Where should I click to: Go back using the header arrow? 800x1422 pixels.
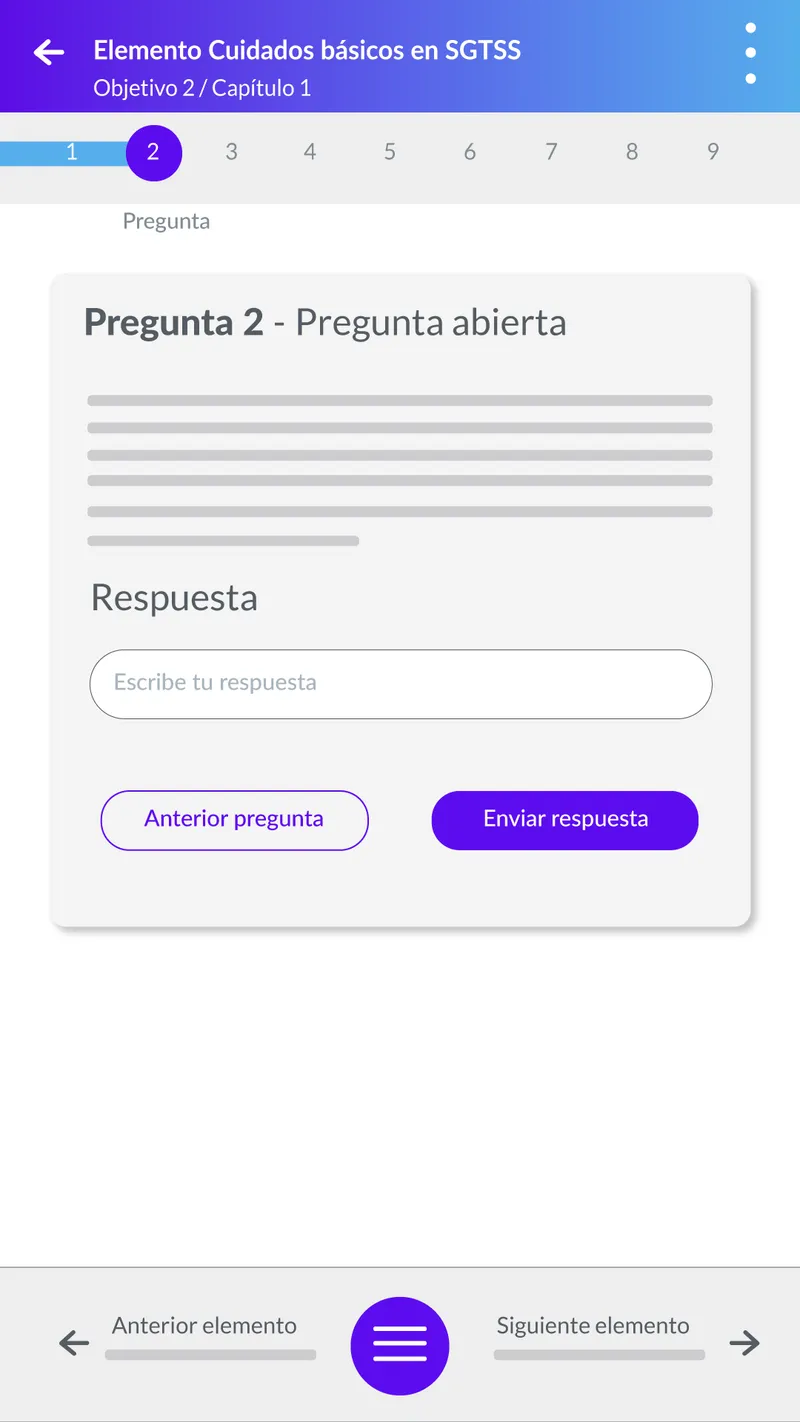point(49,52)
